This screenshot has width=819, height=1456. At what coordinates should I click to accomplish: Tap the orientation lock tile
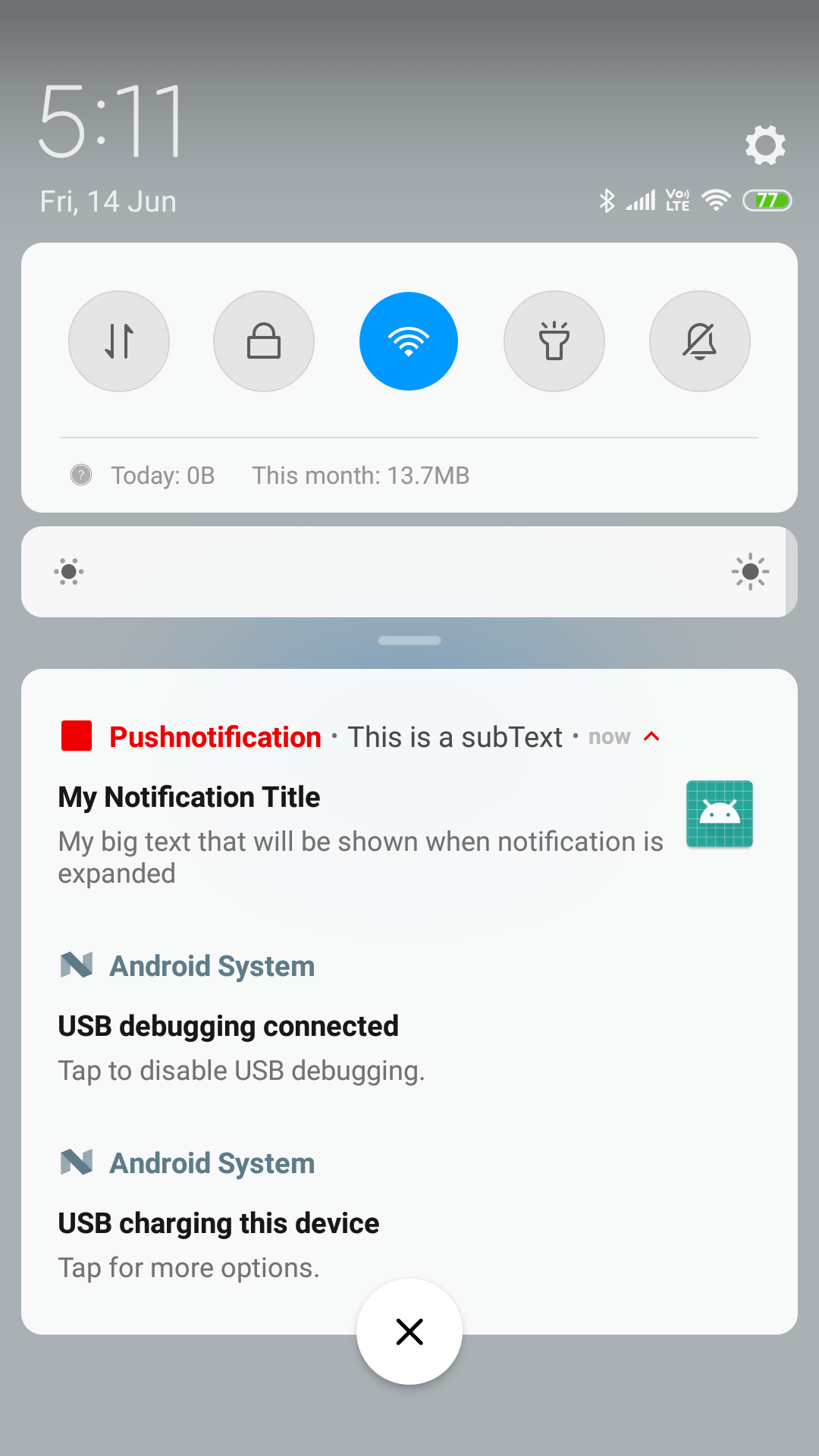264,341
